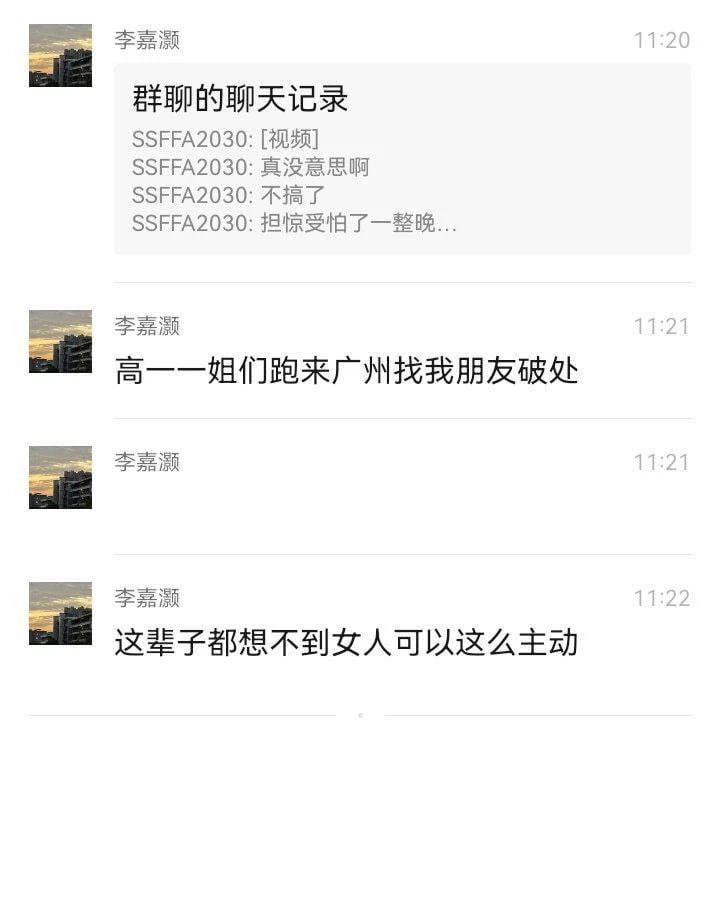Open the nested 群聊的聊天记录 card
Screen dimensions: 720x923
[401, 159]
